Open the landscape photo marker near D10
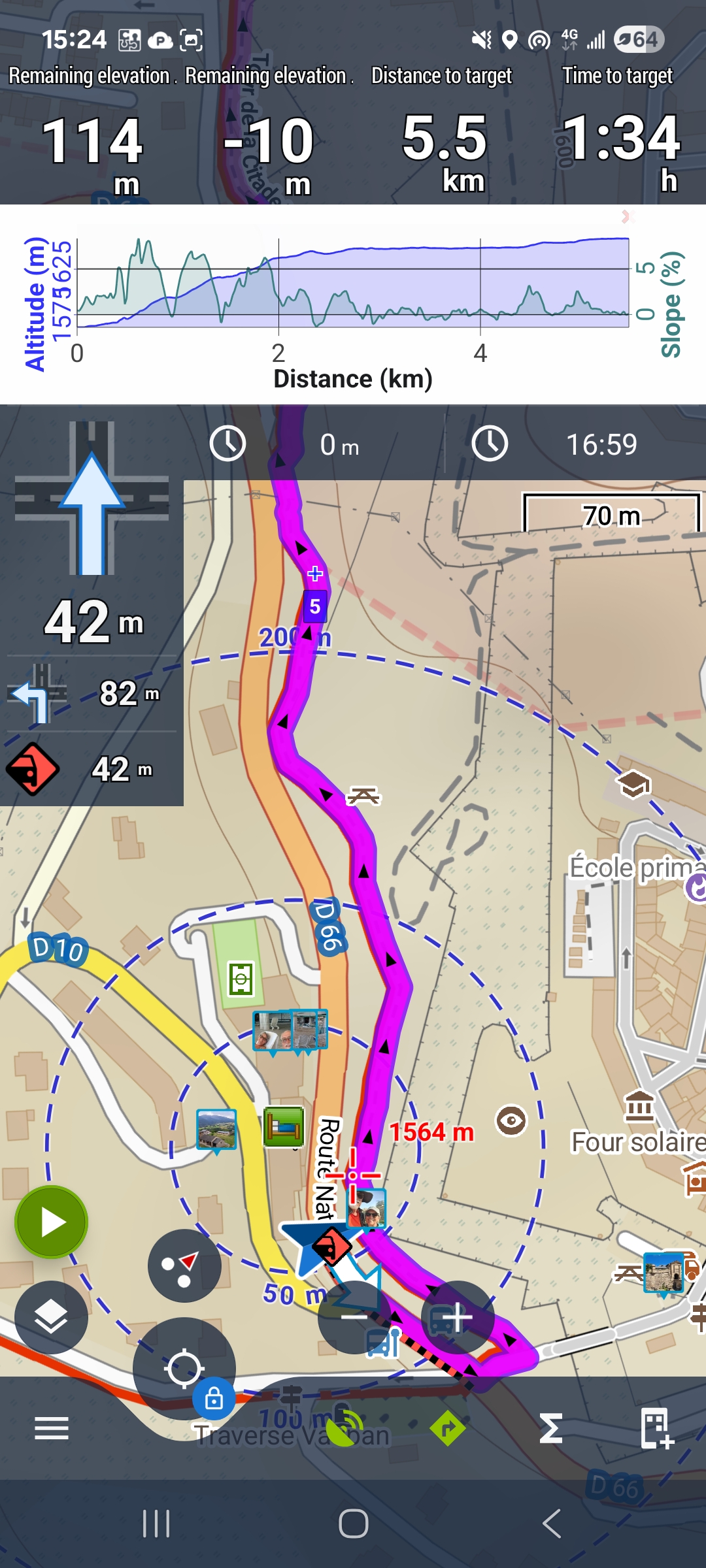The width and height of the screenshot is (706, 1568). (x=216, y=1128)
